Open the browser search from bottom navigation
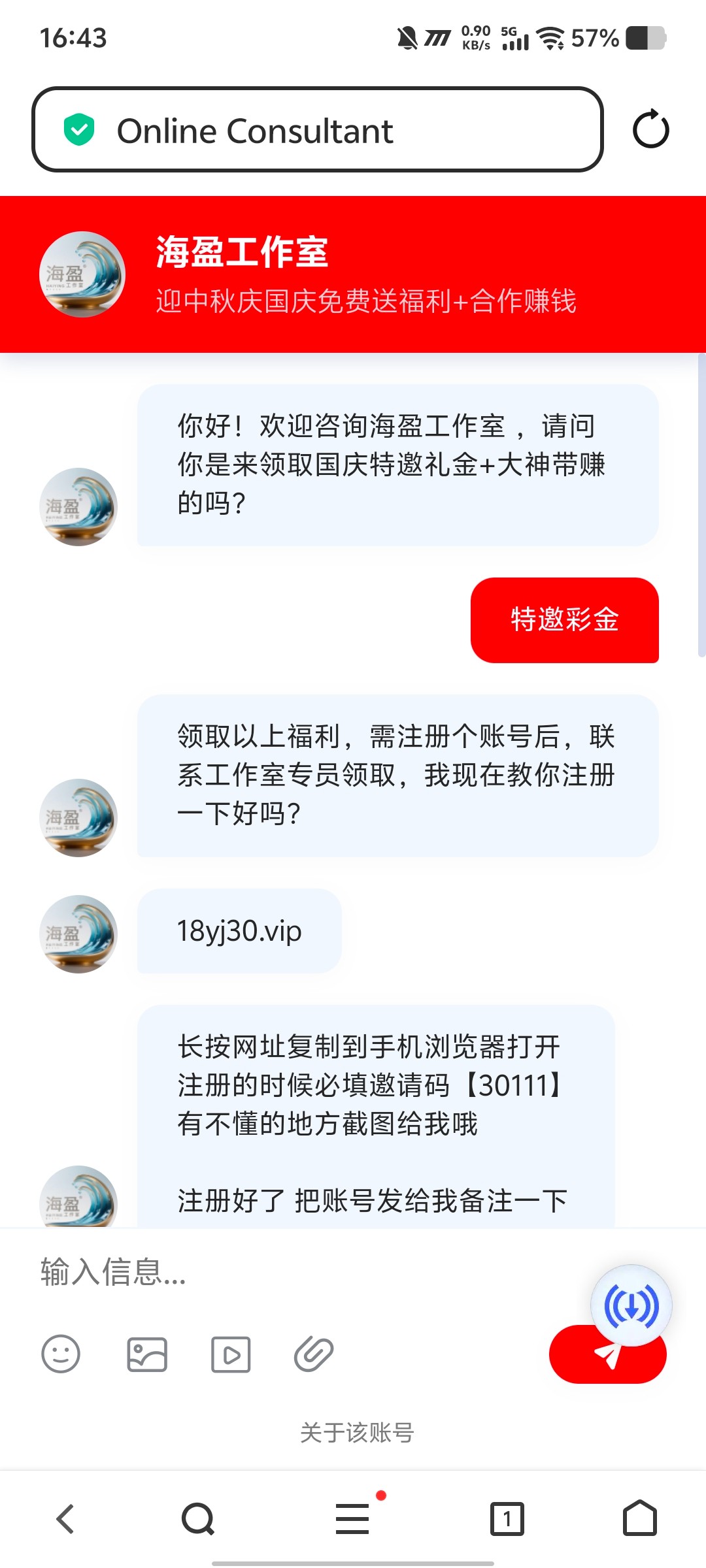 [197, 1518]
